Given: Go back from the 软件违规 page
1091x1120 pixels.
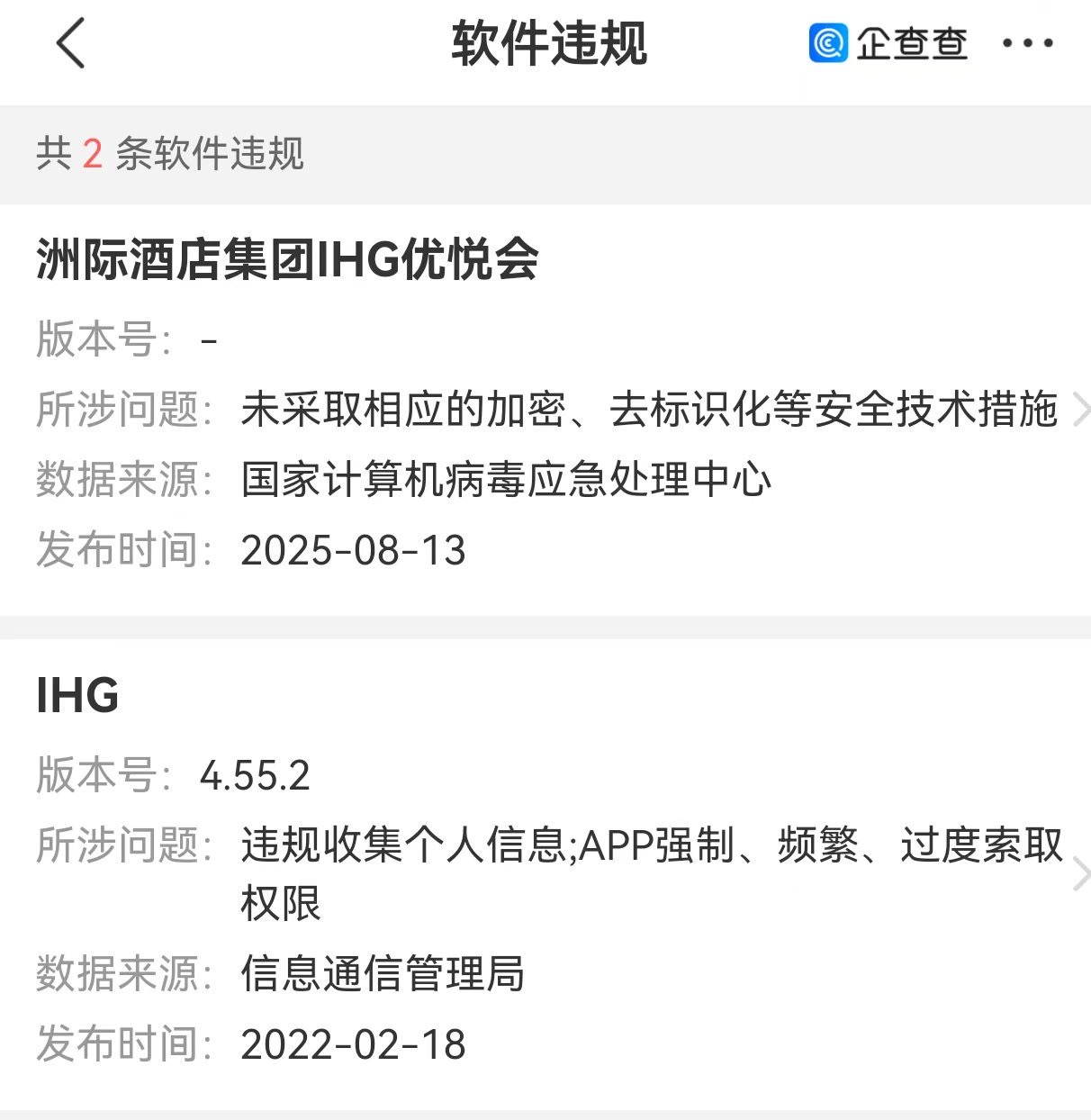Looking at the screenshot, I should [x=70, y=43].
